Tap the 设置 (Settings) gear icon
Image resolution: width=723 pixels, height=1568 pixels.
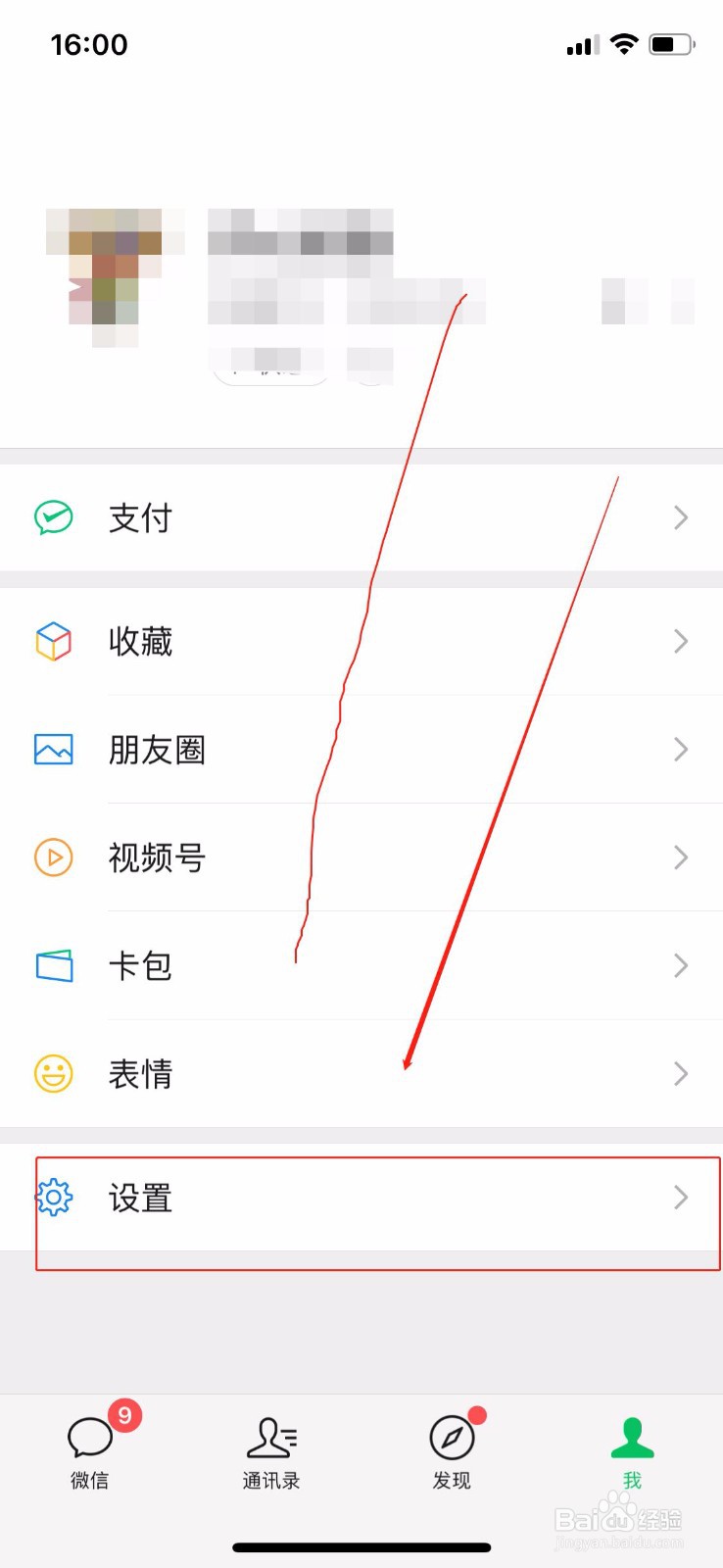click(x=54, y=1198)
